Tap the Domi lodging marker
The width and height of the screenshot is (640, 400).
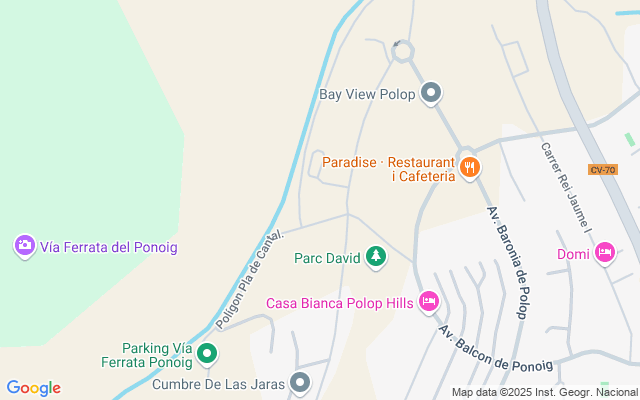pyautogui.click(x=604, y=254)
